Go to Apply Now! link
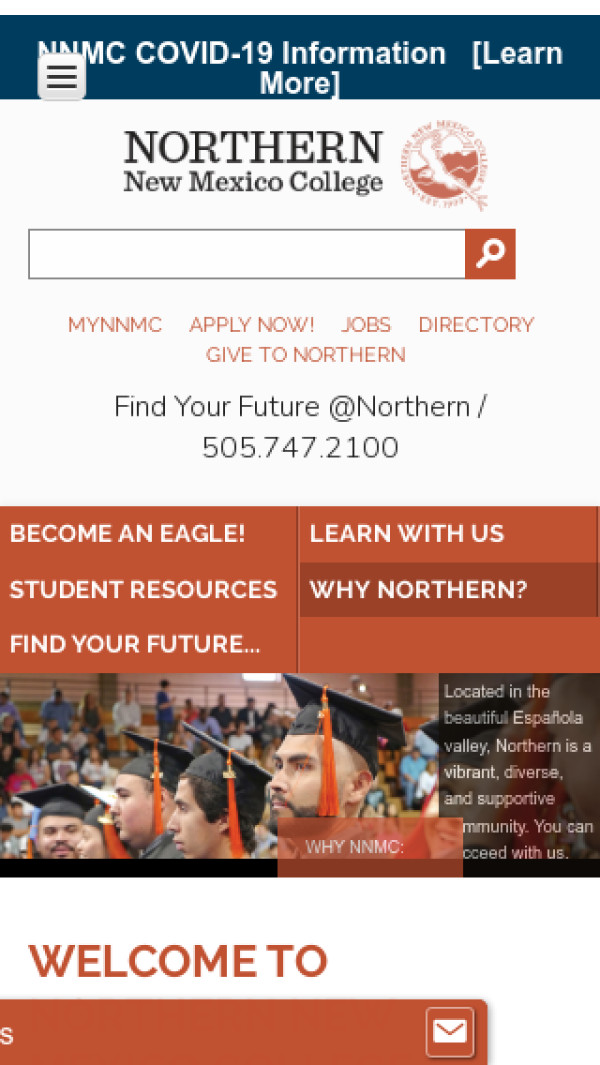The height and width of the screenshot is (1065, 600). coord(251,325)
